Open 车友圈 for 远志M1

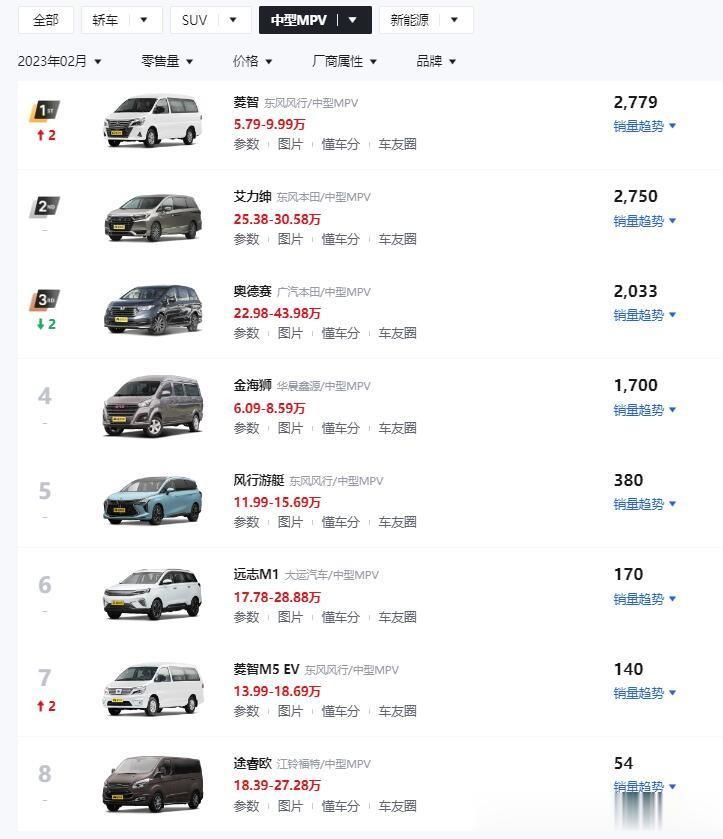(397, 617)
